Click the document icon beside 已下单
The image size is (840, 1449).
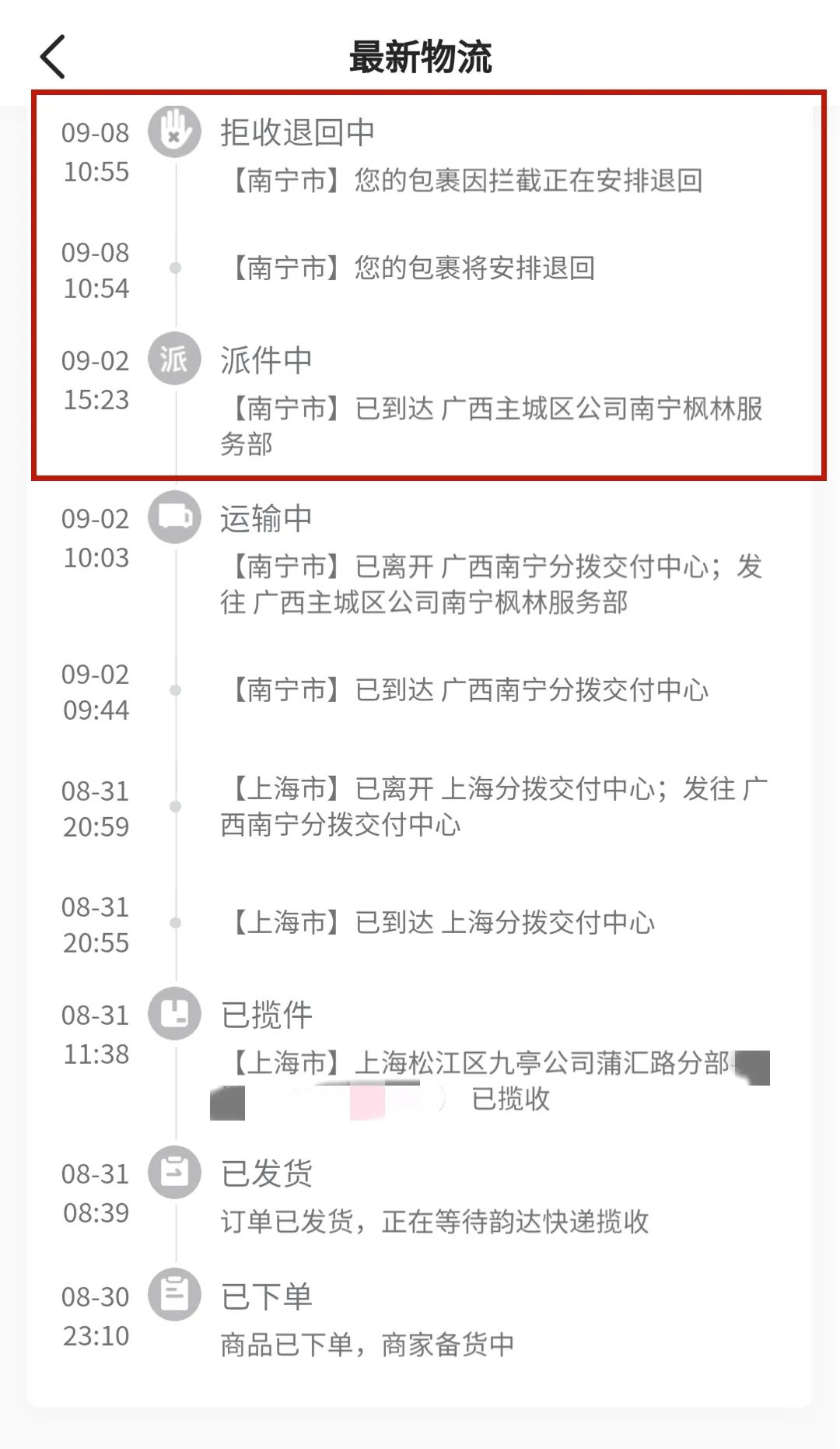pos(173,1296)
